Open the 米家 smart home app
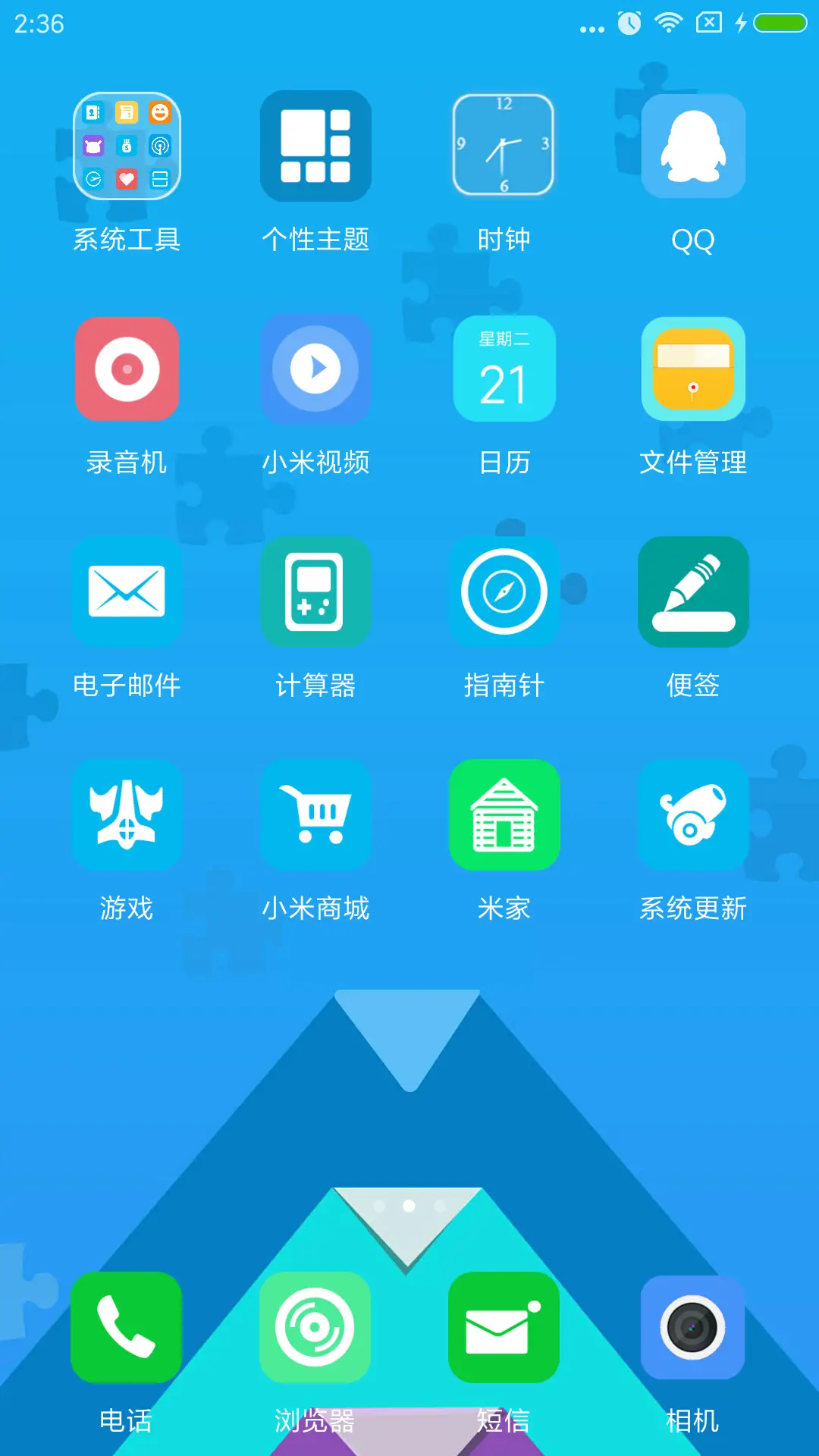This screenshot has height=1456, width=819. tap(504, 814)
